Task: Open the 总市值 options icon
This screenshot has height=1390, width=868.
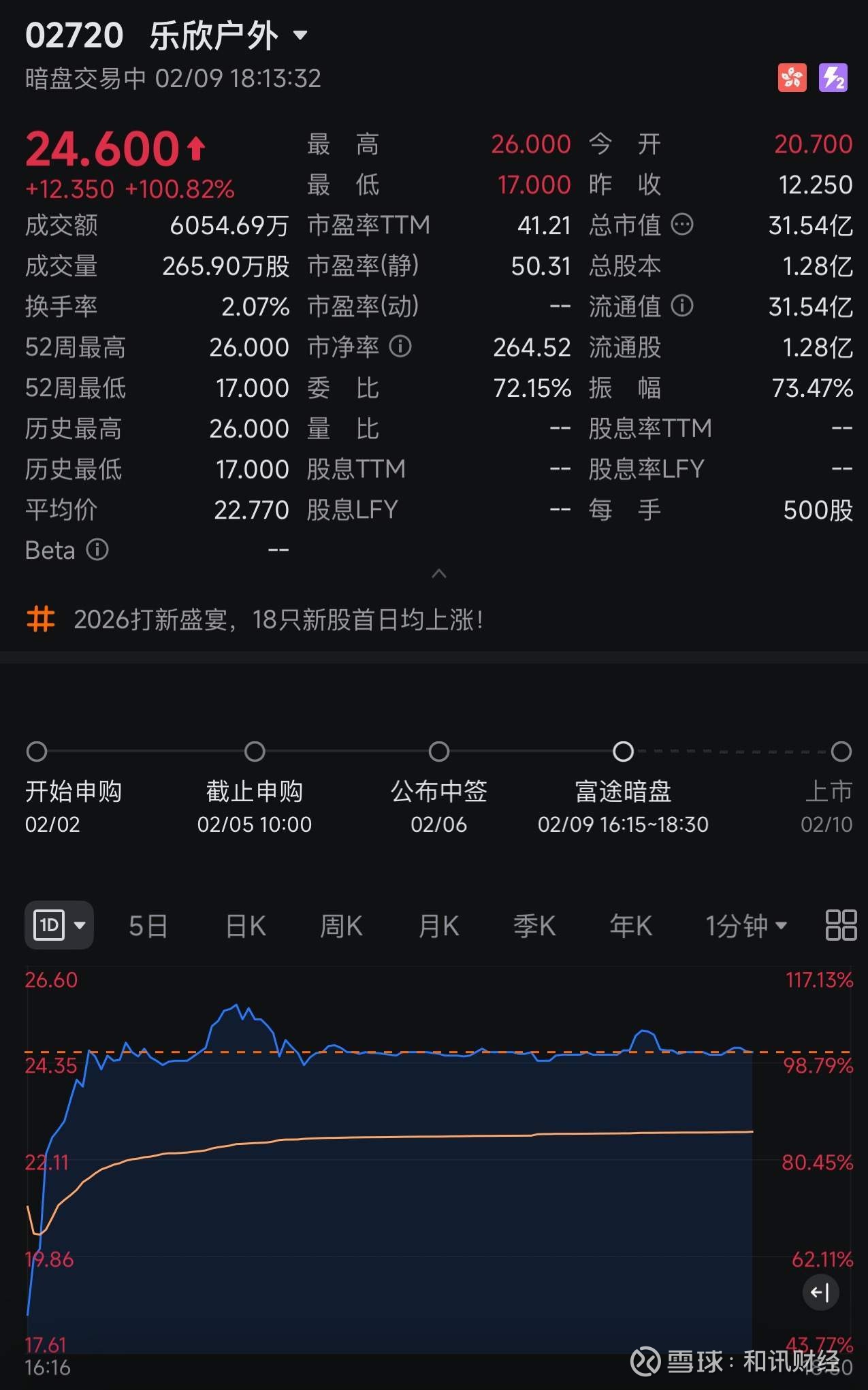Action: [x=682, y=224]
